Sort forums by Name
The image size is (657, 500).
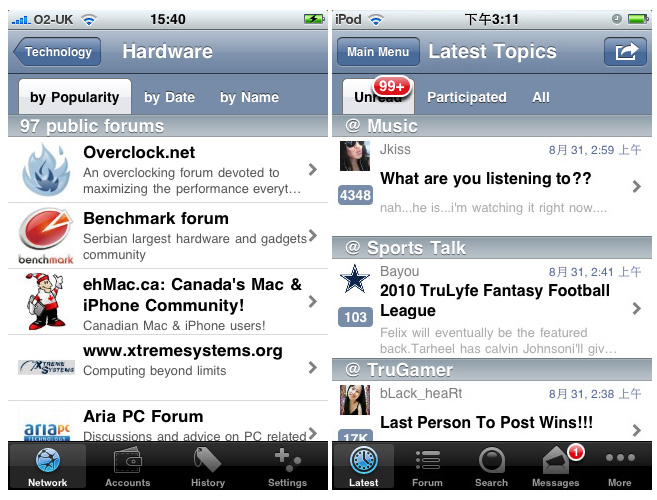[x=249, y=97]
